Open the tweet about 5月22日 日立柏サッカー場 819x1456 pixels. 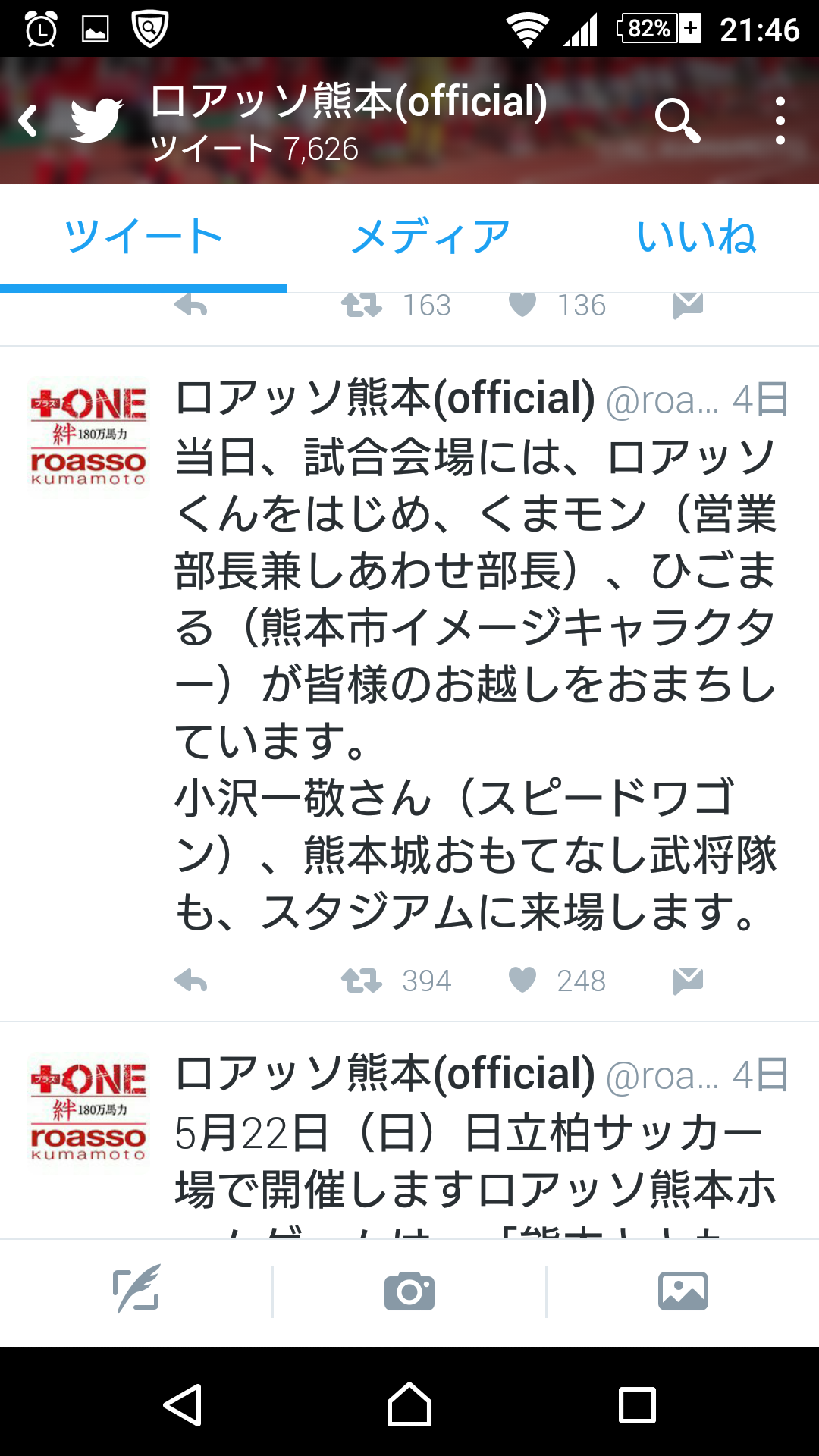point(475,1162)
